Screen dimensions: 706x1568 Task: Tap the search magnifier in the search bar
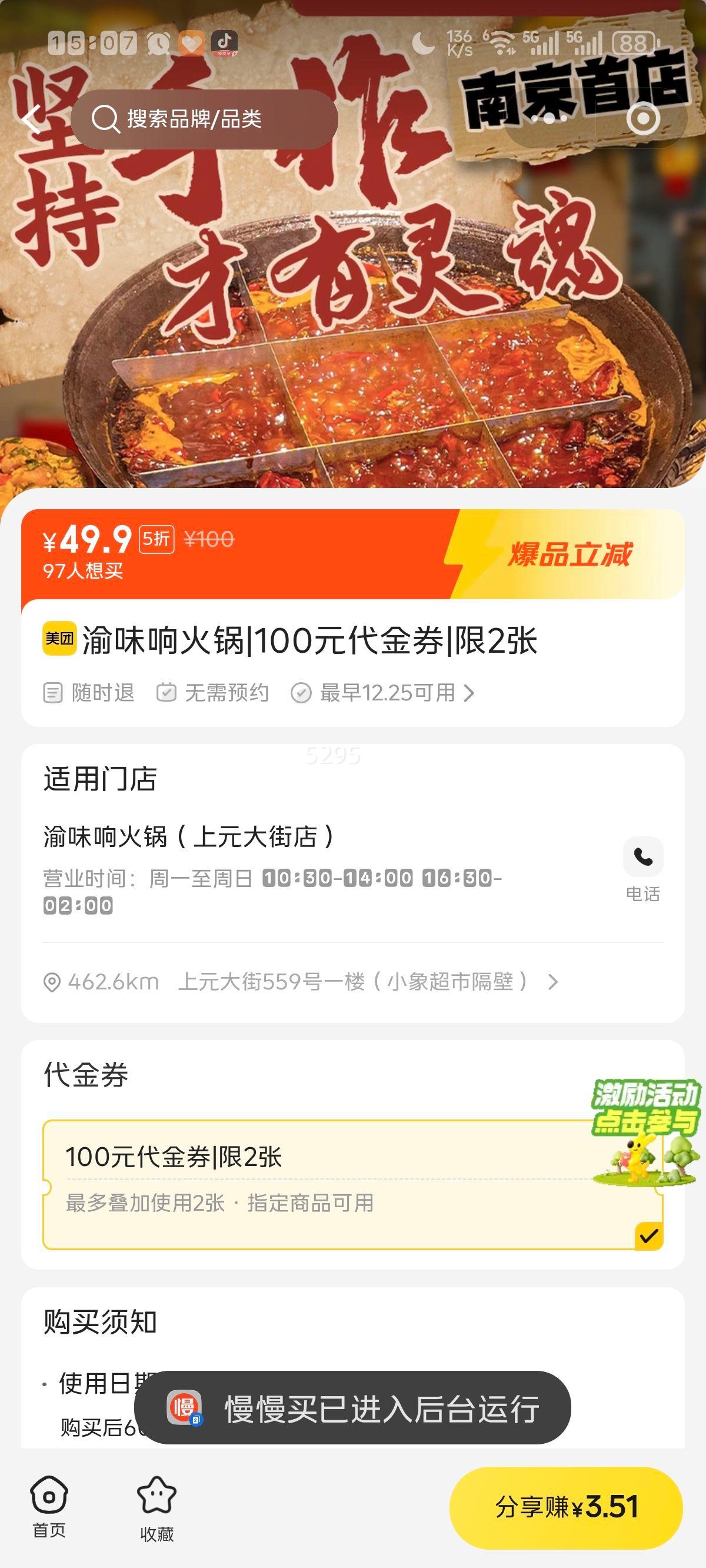(x=106, y=119)
